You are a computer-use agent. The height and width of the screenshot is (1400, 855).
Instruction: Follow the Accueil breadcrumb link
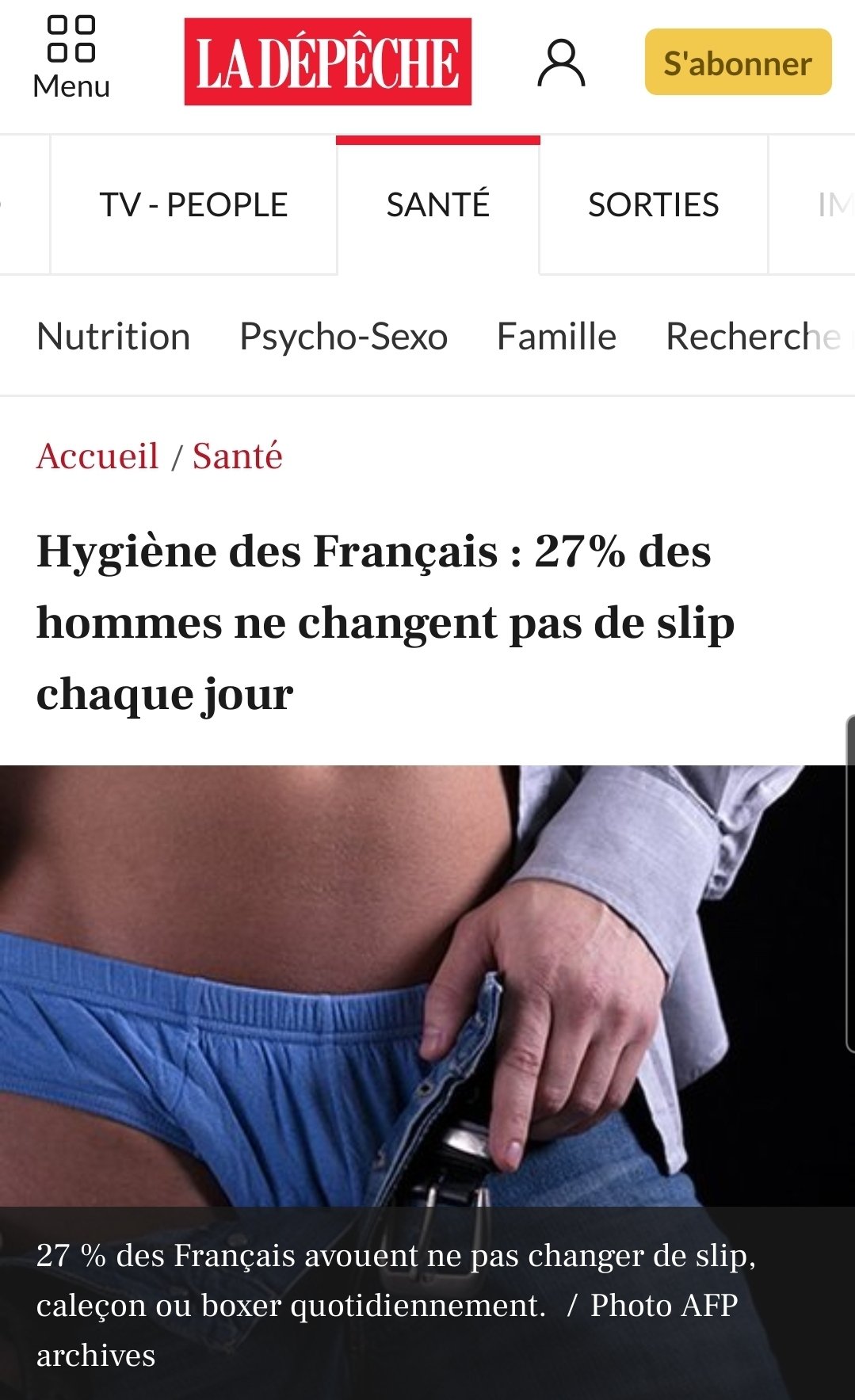(x=97, y=456)
